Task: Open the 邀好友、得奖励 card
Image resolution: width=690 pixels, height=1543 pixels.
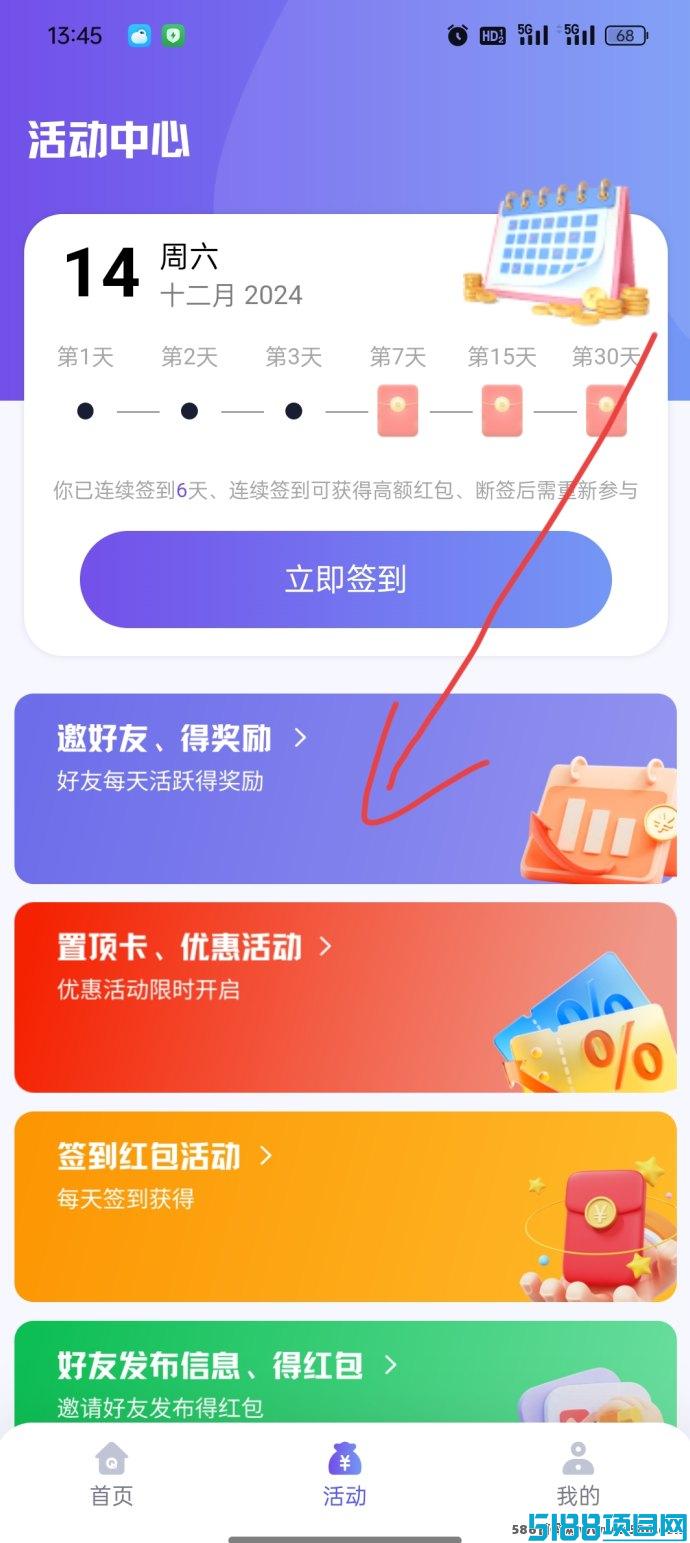Action: point(345,788)
